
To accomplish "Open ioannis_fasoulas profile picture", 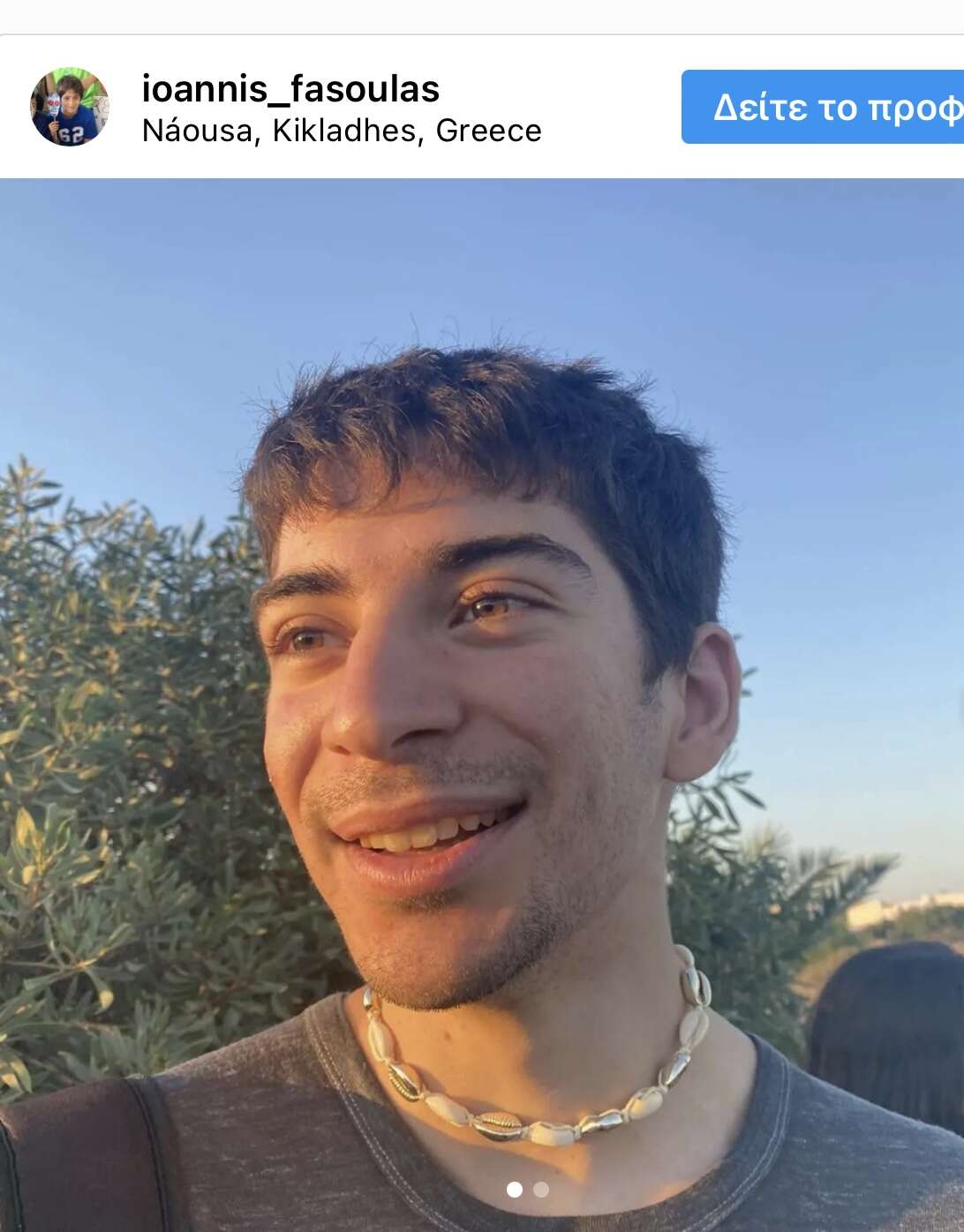I will 70,107.
